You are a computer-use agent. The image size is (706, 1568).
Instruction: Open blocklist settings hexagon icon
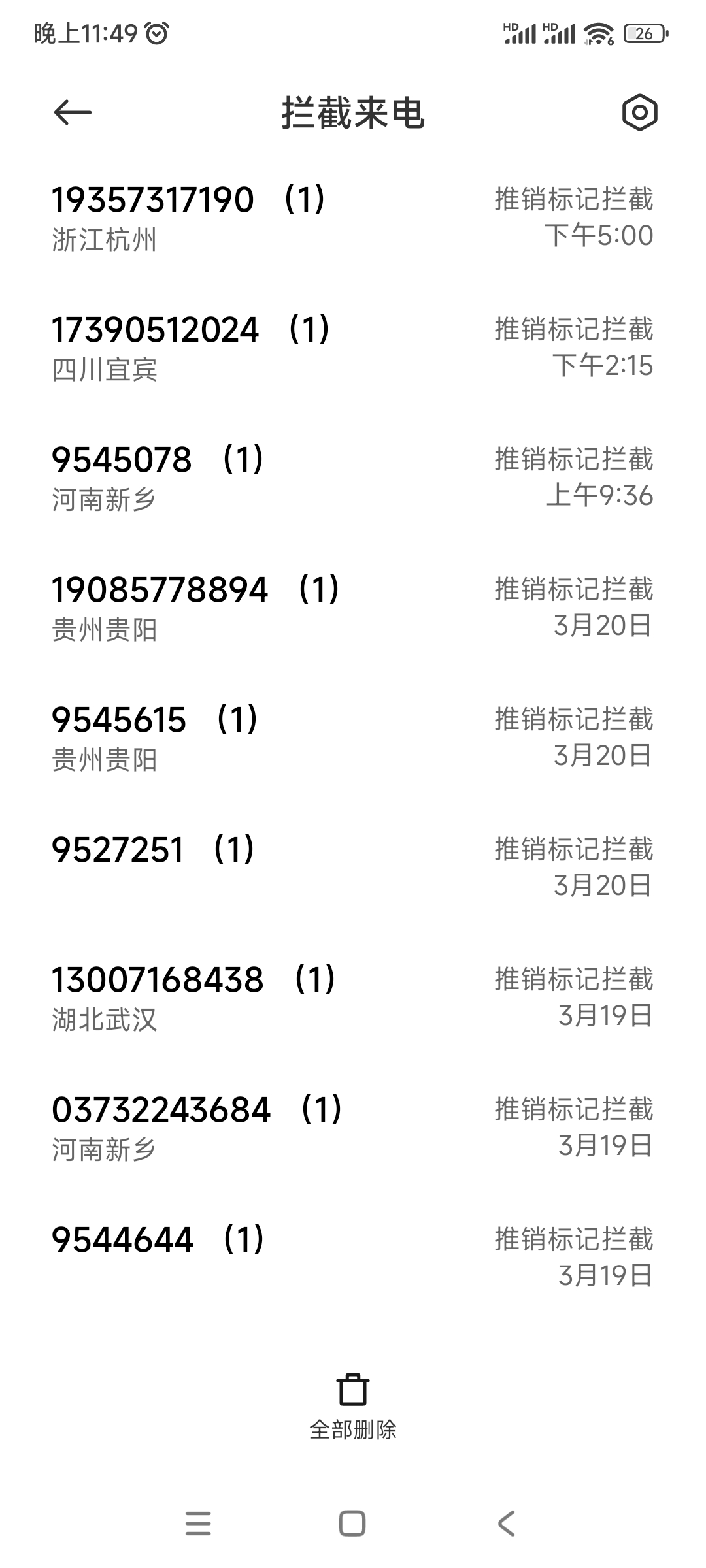click(639, 112)
